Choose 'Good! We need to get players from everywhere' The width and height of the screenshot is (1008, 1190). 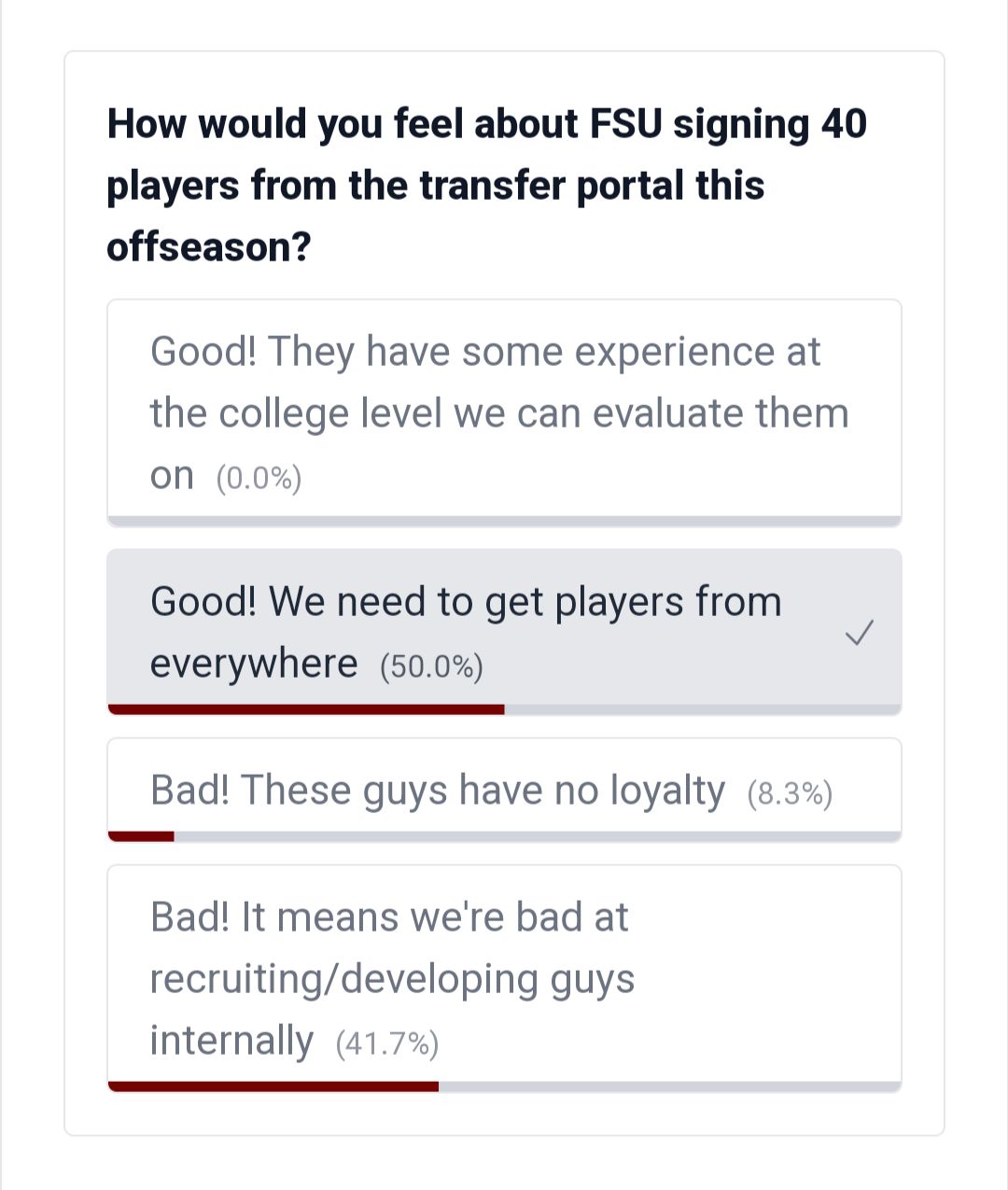[504, 632]
